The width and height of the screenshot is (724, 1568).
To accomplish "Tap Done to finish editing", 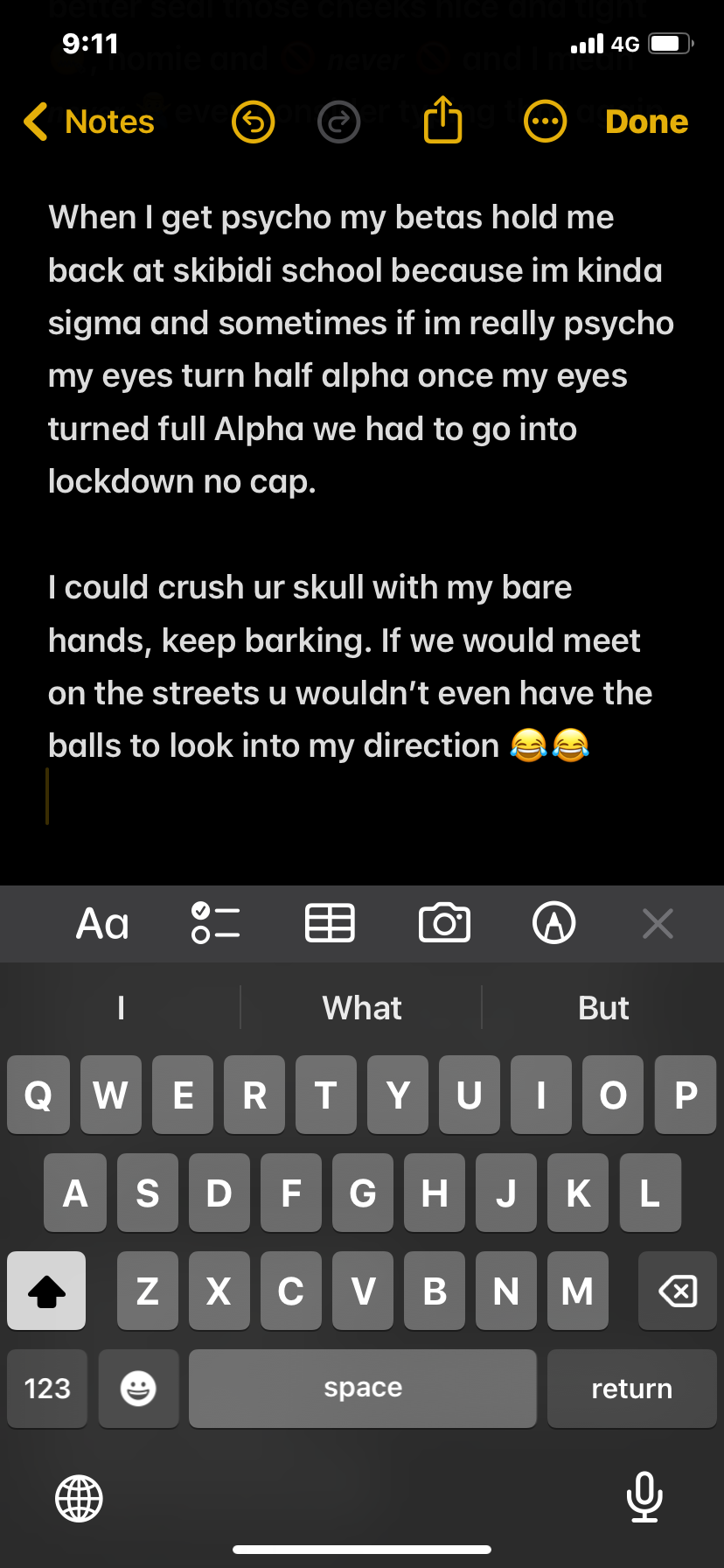I will [646, 122].
